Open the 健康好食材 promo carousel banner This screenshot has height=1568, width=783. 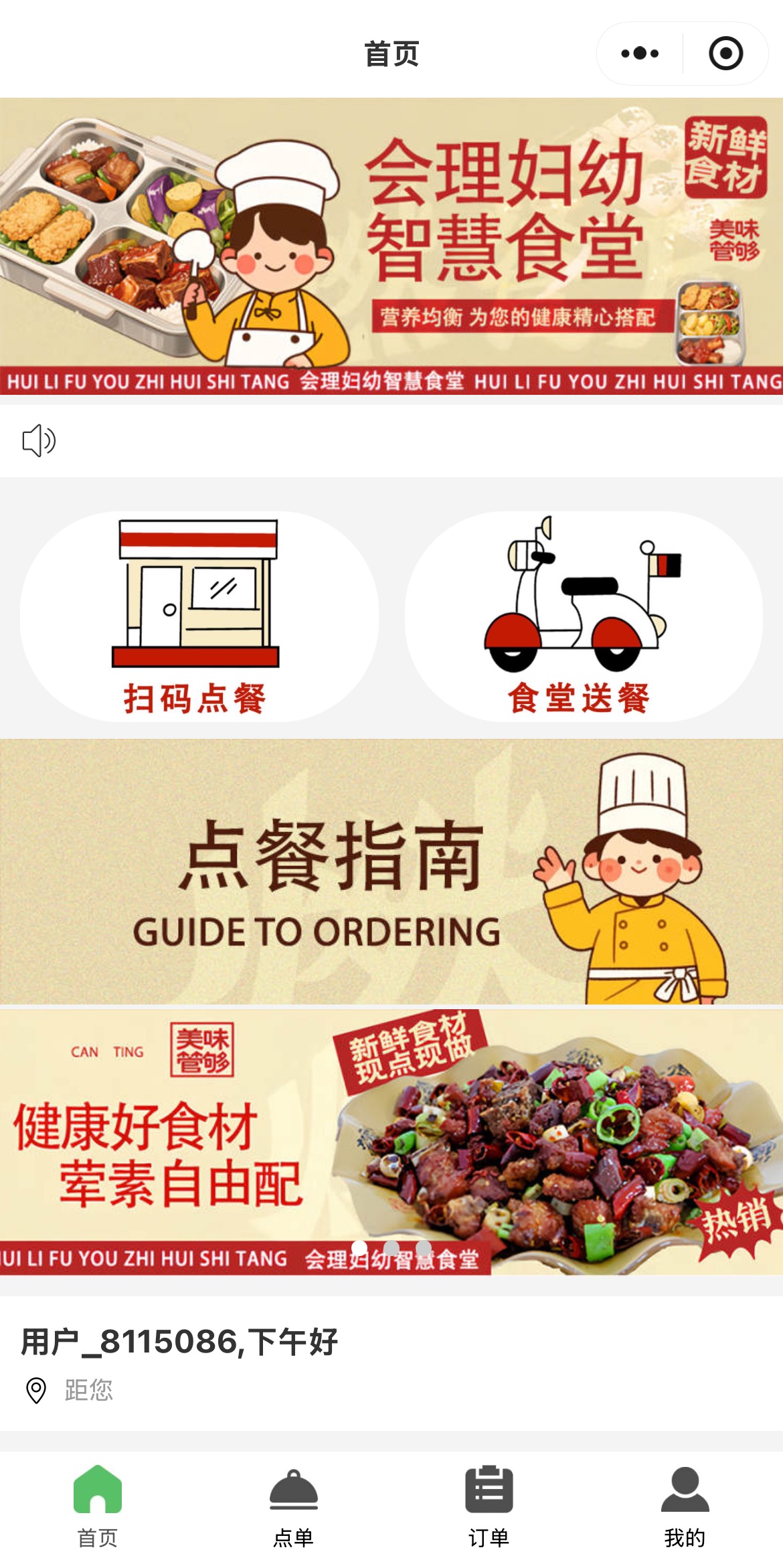pos(391,1142)
